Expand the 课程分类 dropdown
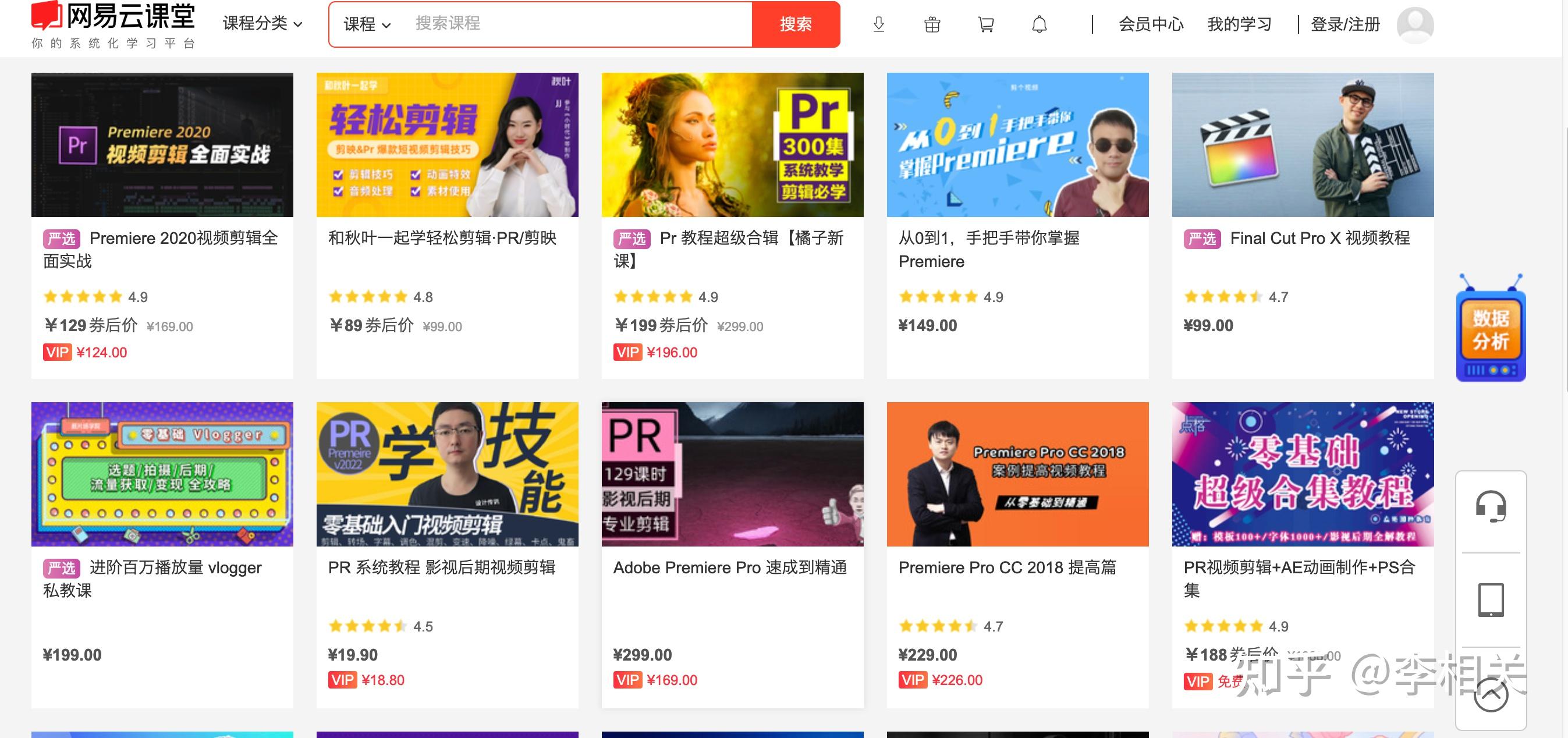 [262, 24]
